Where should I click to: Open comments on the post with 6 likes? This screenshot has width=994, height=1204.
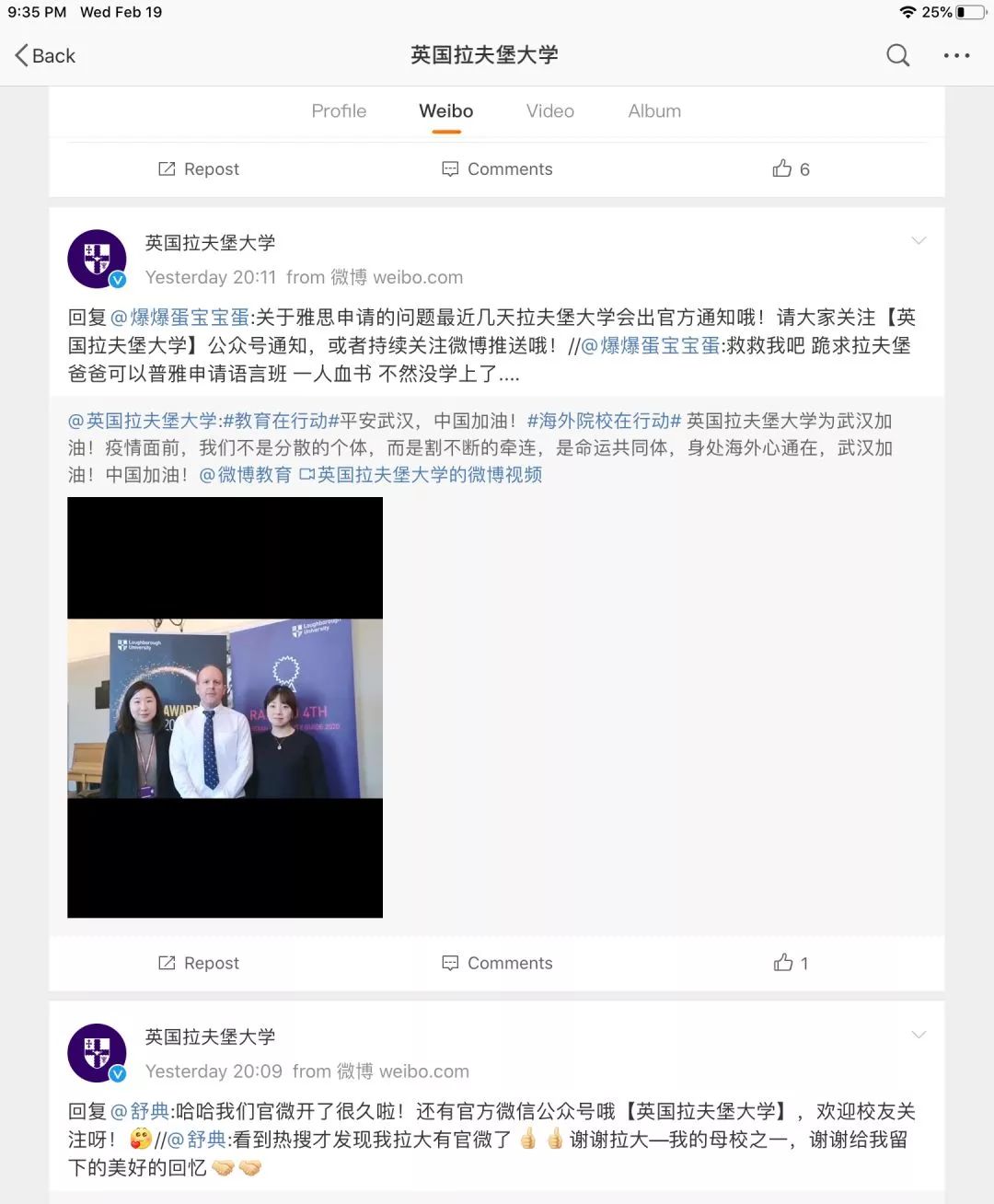497,169
